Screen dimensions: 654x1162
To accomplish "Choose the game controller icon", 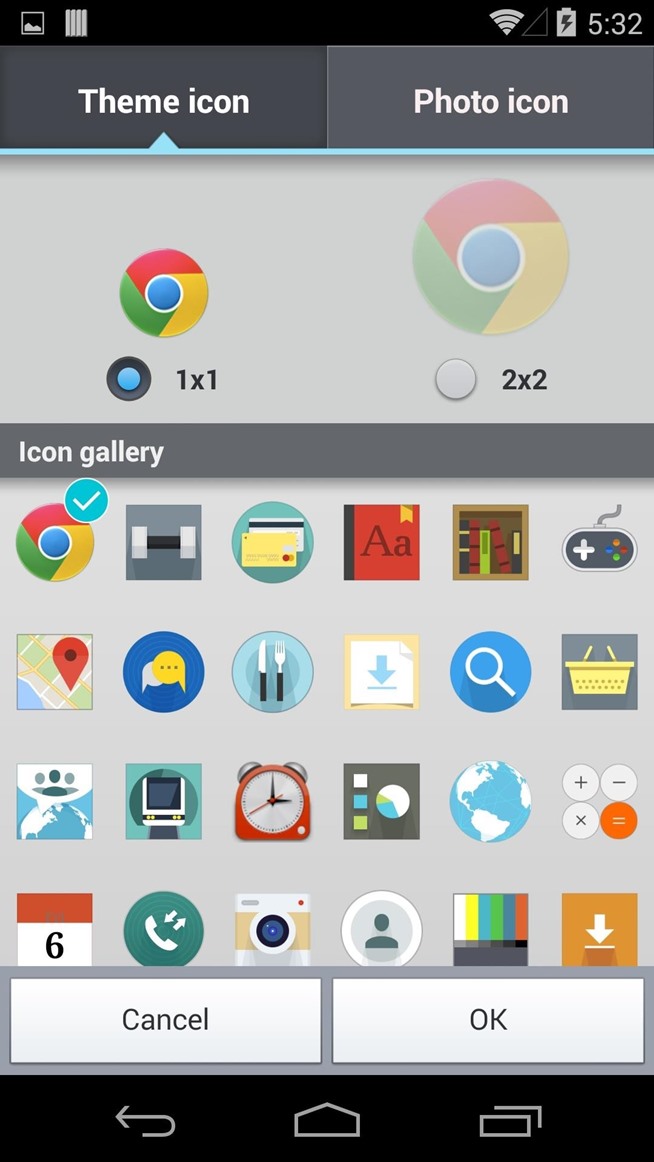I will pyautogui.click(x=599, y=540).
